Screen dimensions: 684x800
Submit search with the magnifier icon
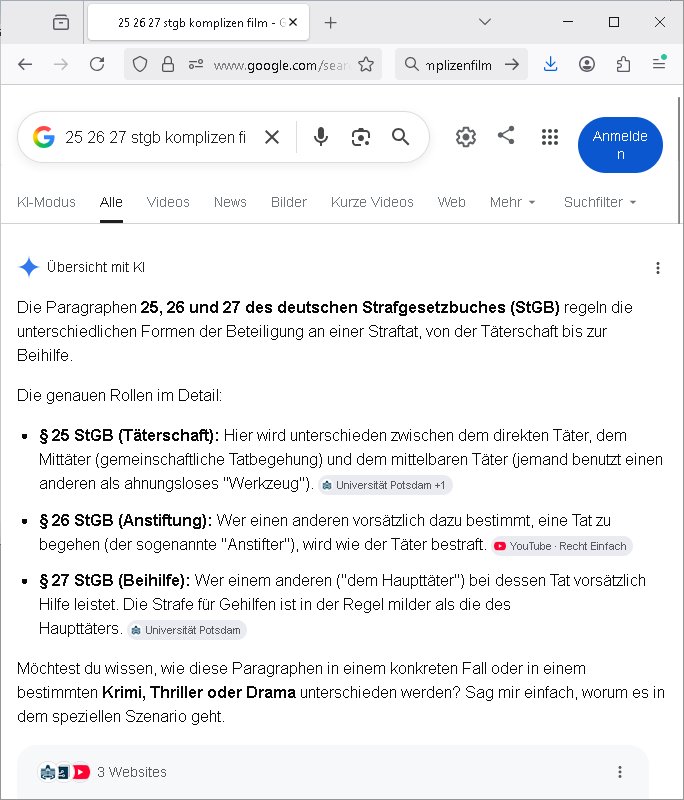(400, 137)
